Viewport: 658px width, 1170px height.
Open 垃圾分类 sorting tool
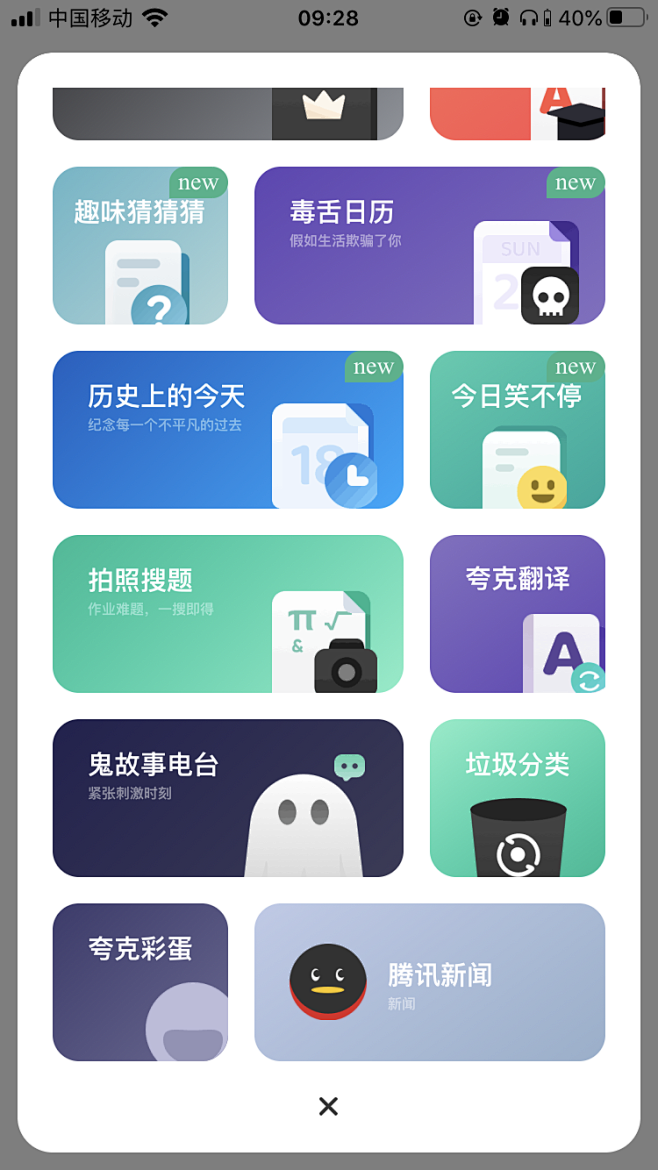coord(517,798)
